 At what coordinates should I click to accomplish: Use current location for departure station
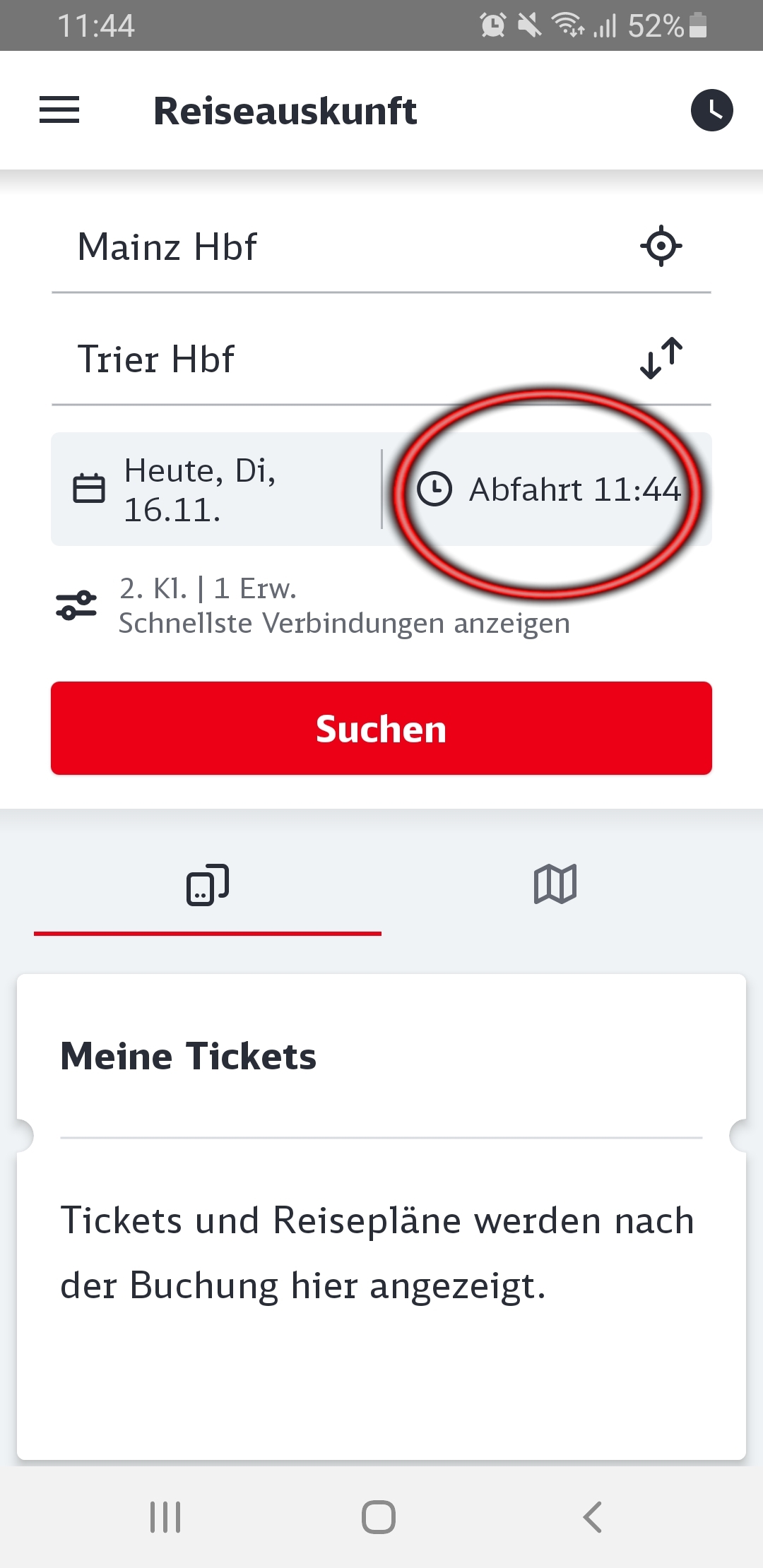tap(661, 246)
